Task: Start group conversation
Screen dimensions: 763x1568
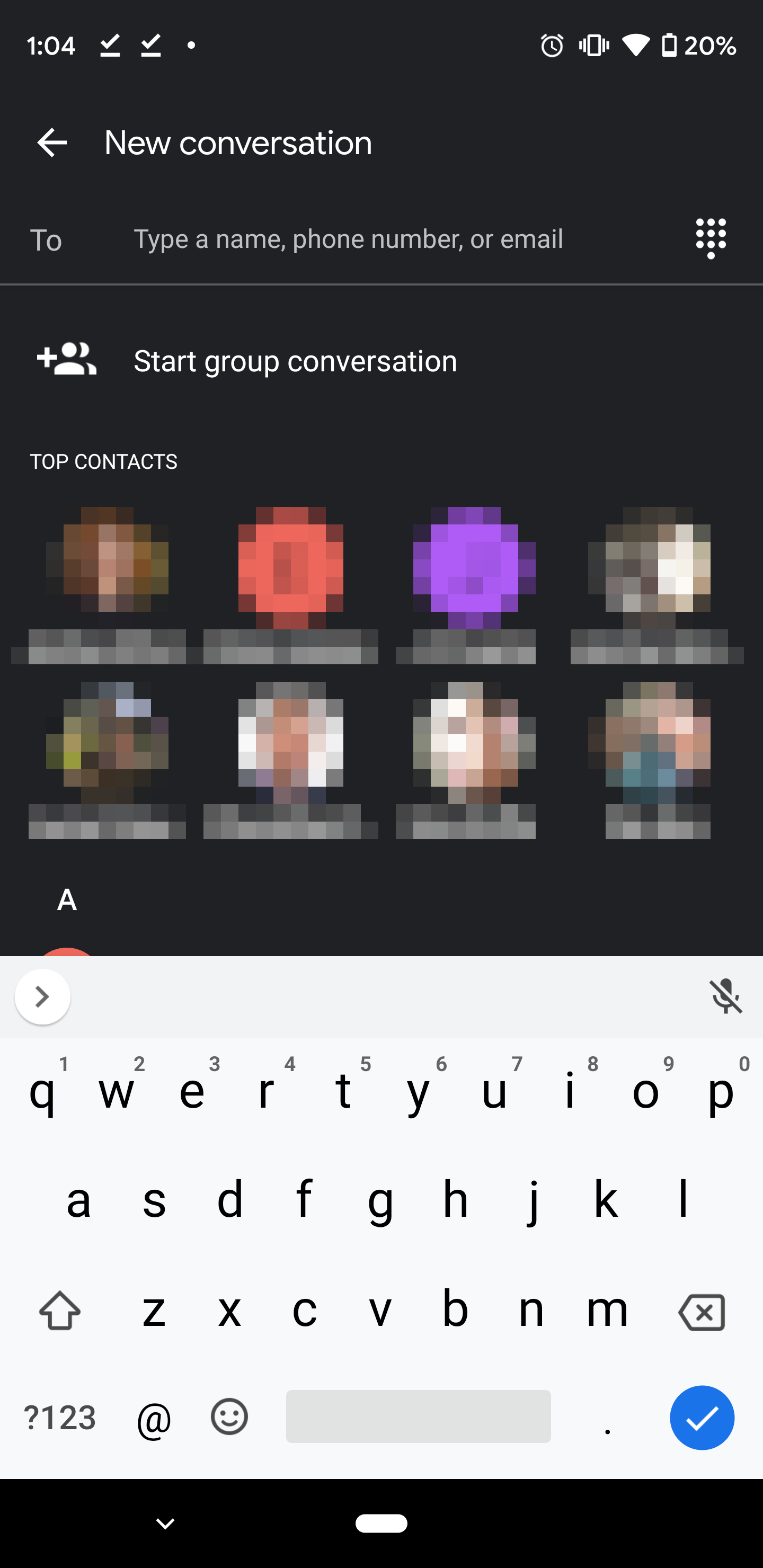Action: coord(381,360)
